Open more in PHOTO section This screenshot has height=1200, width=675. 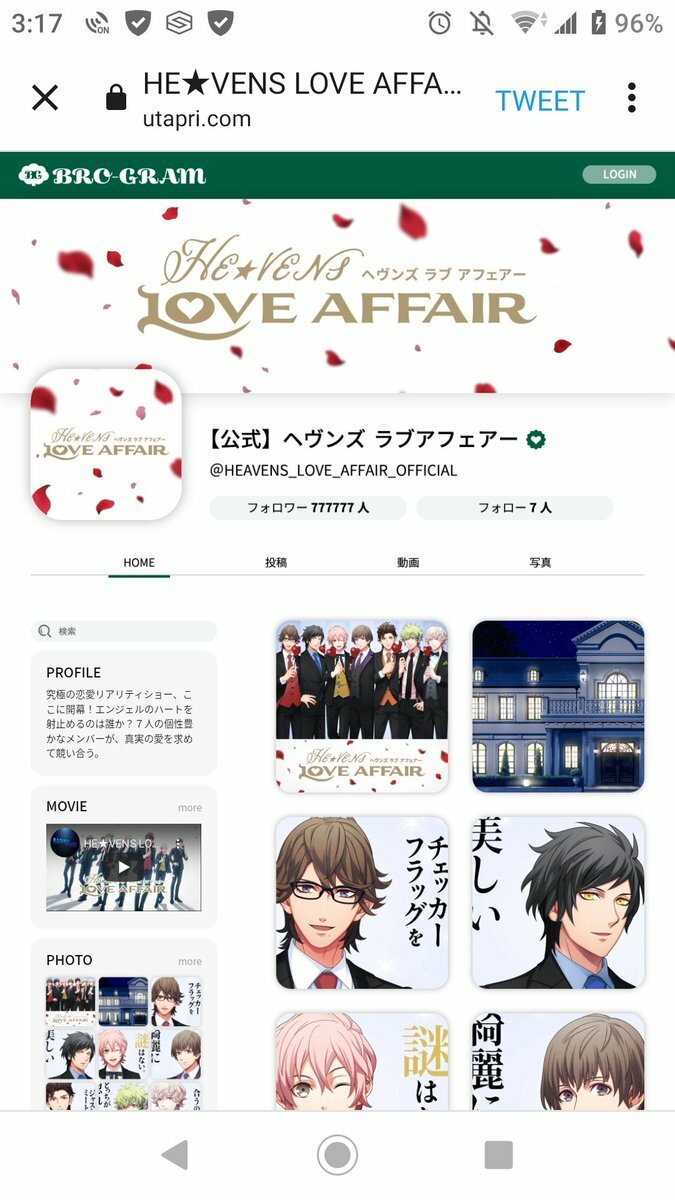pyautogui.click(x=190, y=962)
